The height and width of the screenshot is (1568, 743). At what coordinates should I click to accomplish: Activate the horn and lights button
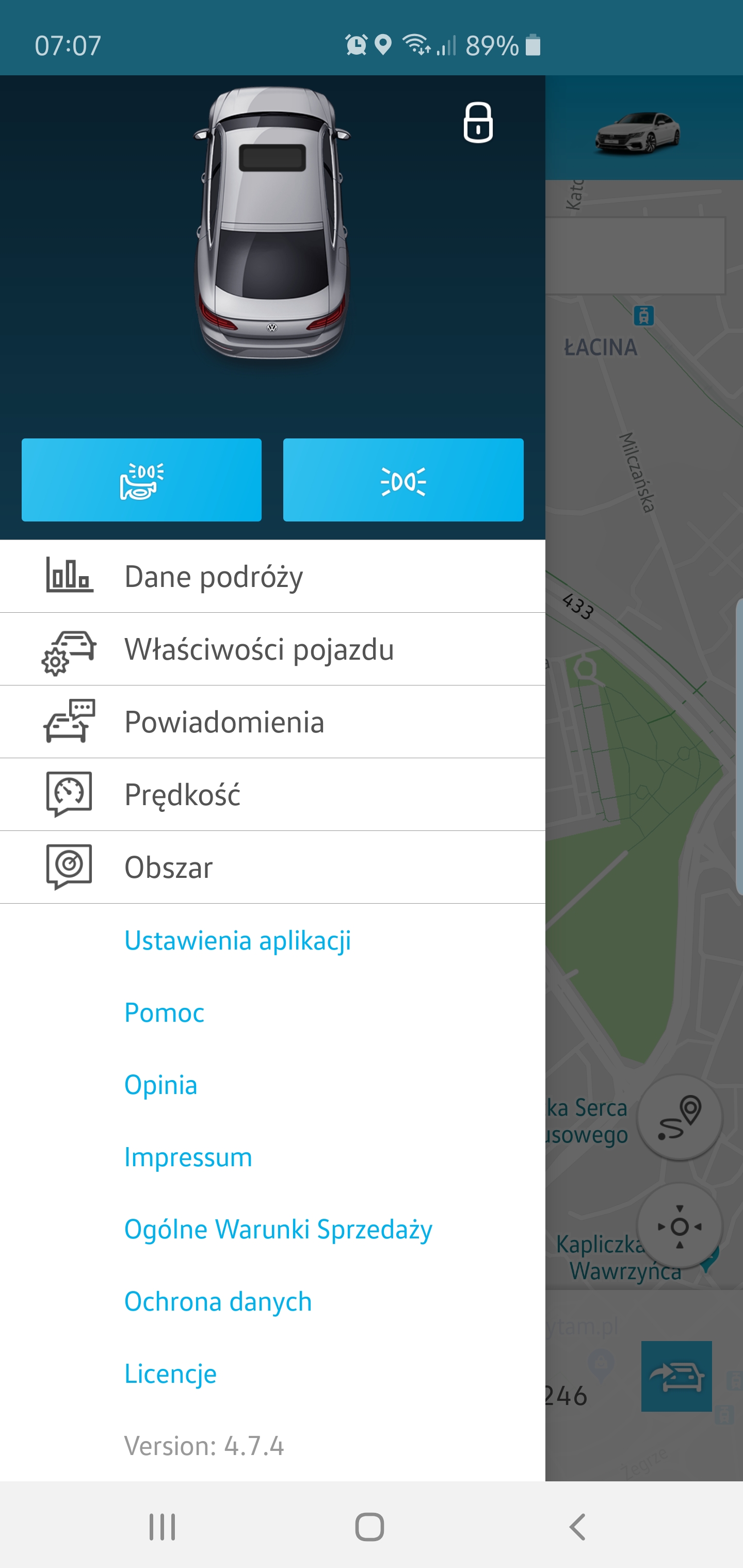[x=141, y=480]
